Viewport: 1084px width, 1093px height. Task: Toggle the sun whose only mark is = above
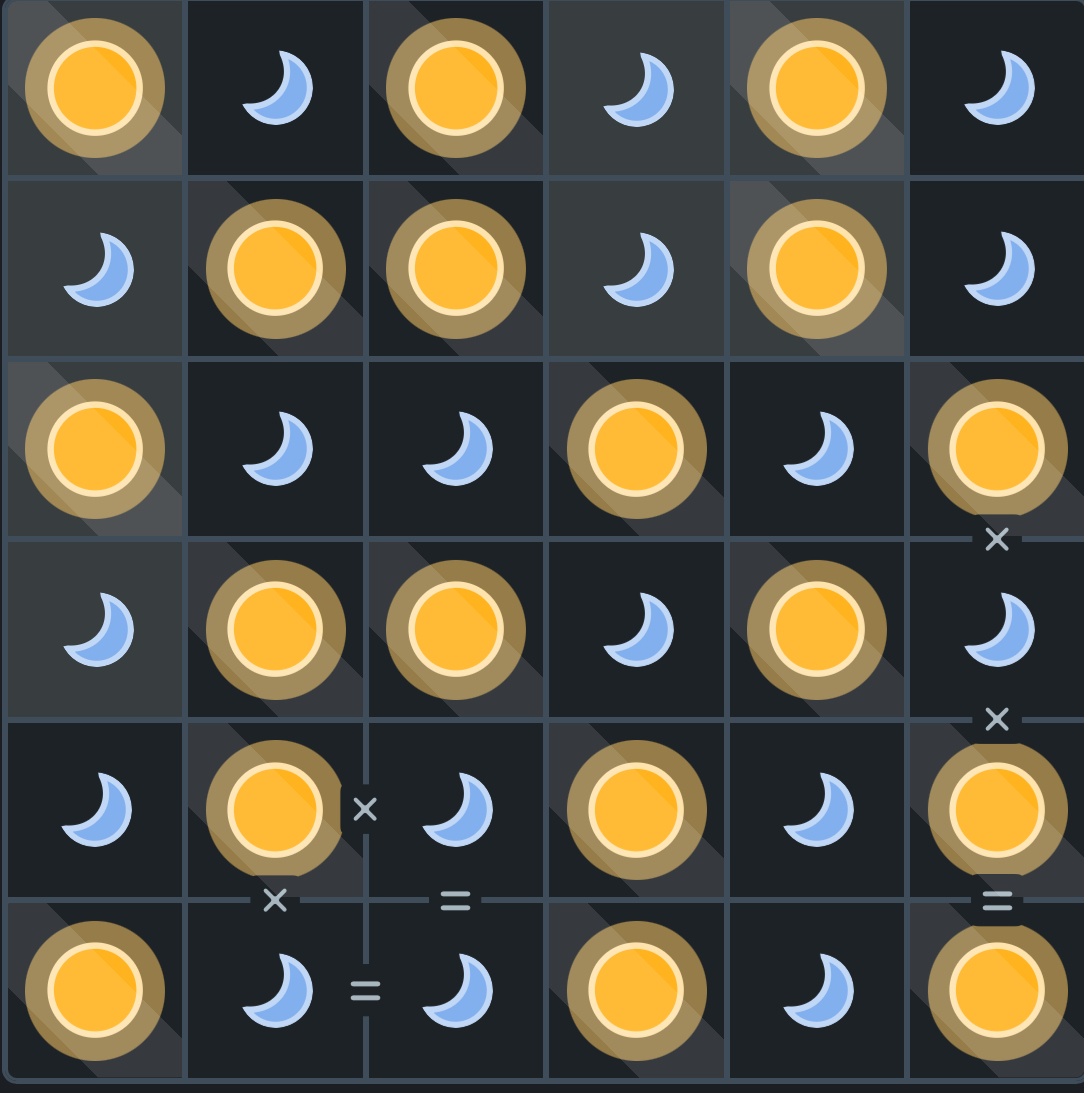pyautogui.click(x=997, y=990)
